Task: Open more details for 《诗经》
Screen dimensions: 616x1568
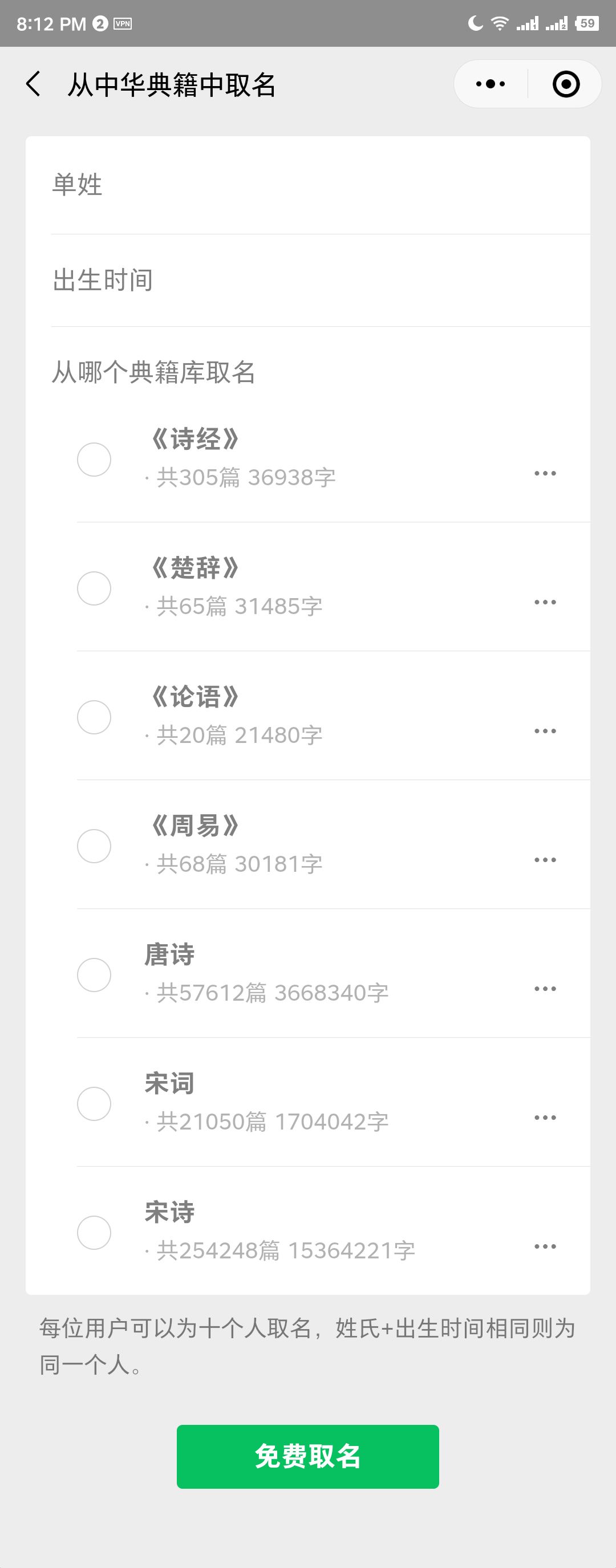Action: pyautogui.click(x=545, y=474)
